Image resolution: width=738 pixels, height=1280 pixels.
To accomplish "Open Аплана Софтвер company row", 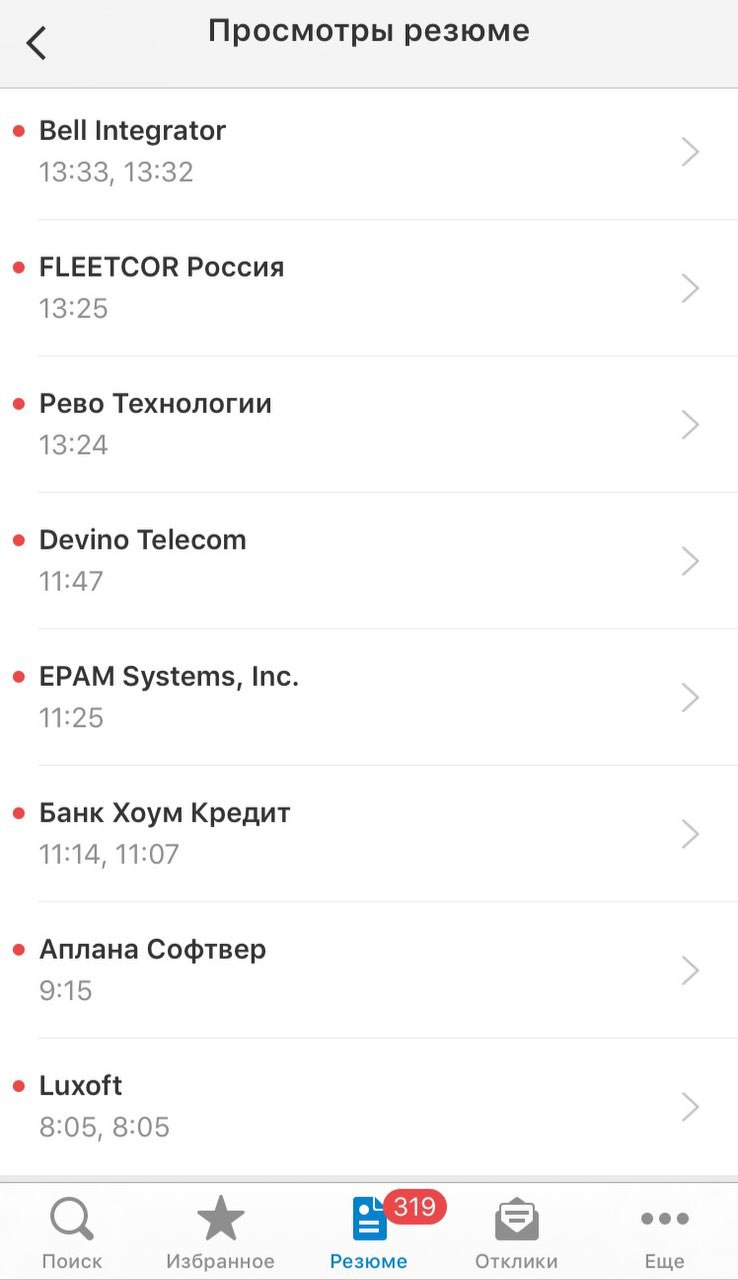I will tap(369, 970).
